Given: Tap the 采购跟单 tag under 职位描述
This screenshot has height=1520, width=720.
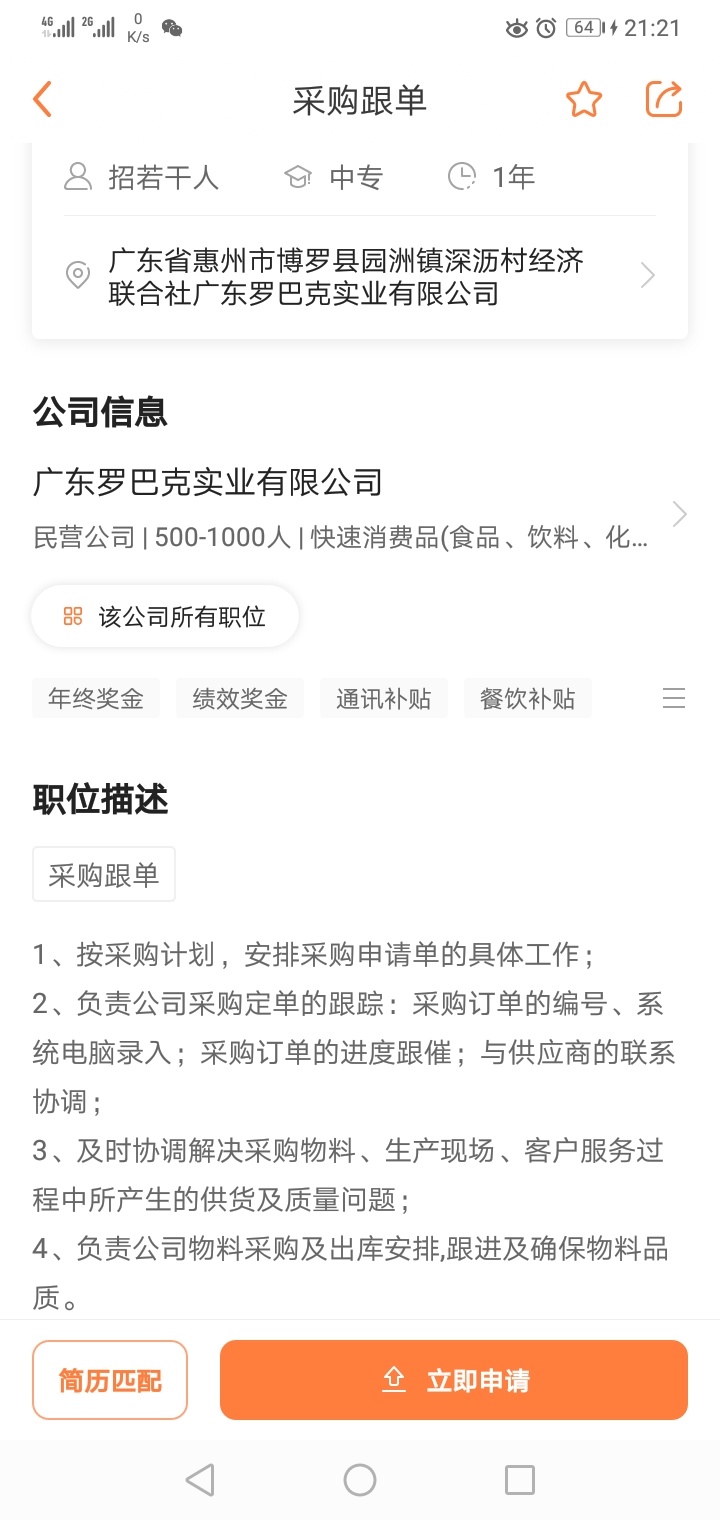Looking at the screenshot, I should coord(104,875).
